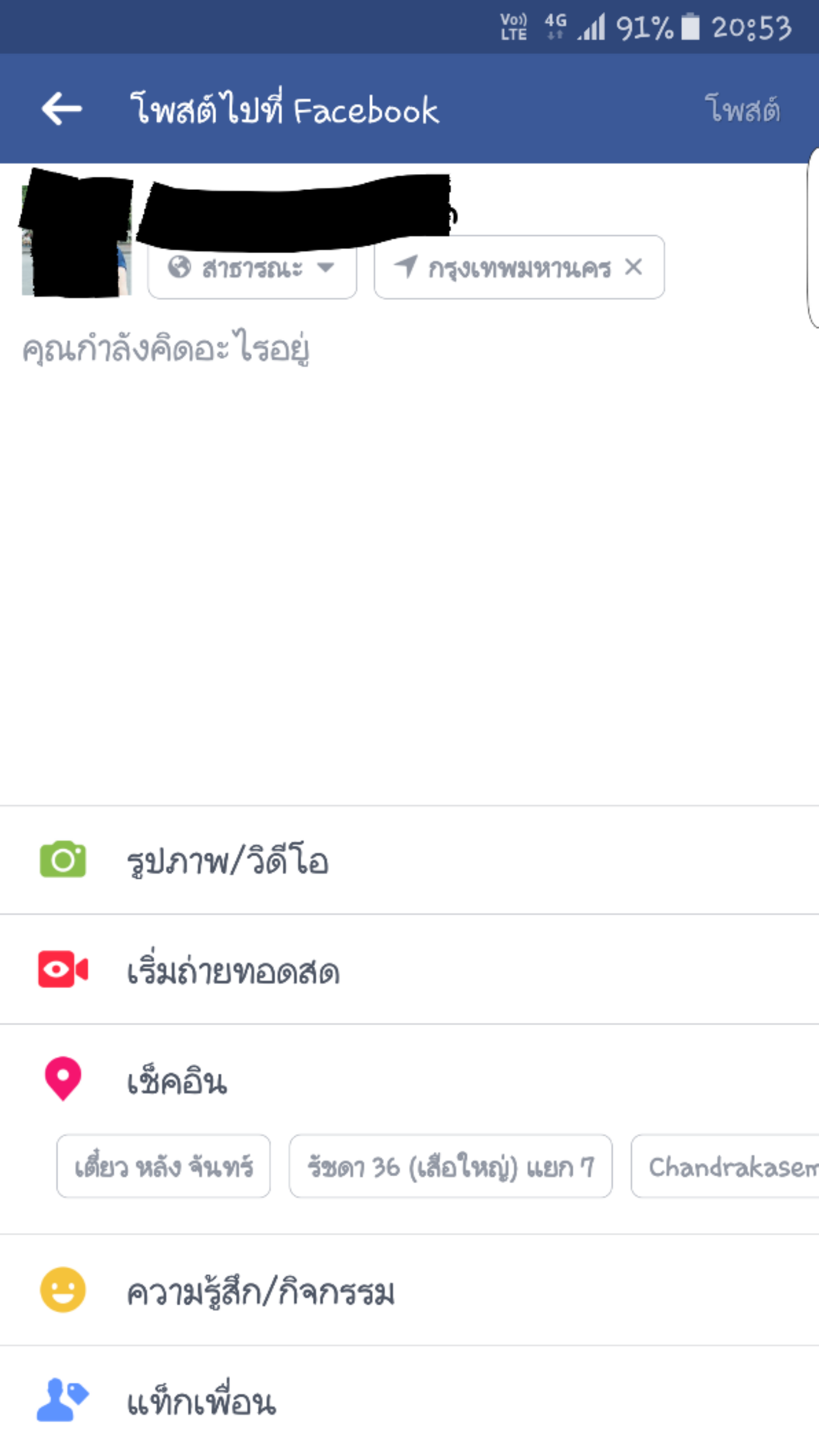Screen dimensions: 819x1456
Task: Remove the กรุงเทพมหานคร location tag
Action: pos(634,267)
